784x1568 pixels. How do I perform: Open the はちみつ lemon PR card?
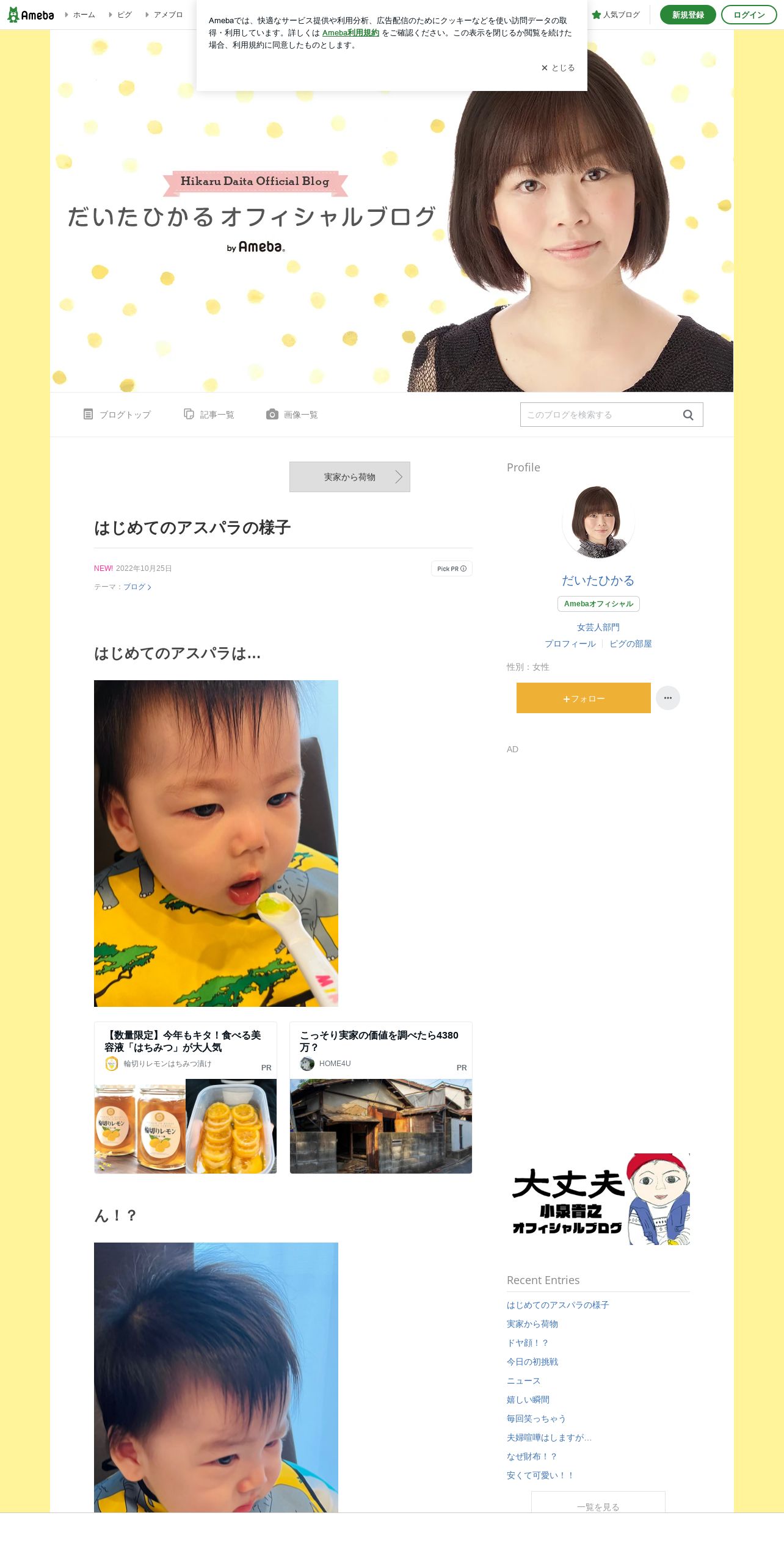(186, 1097)
